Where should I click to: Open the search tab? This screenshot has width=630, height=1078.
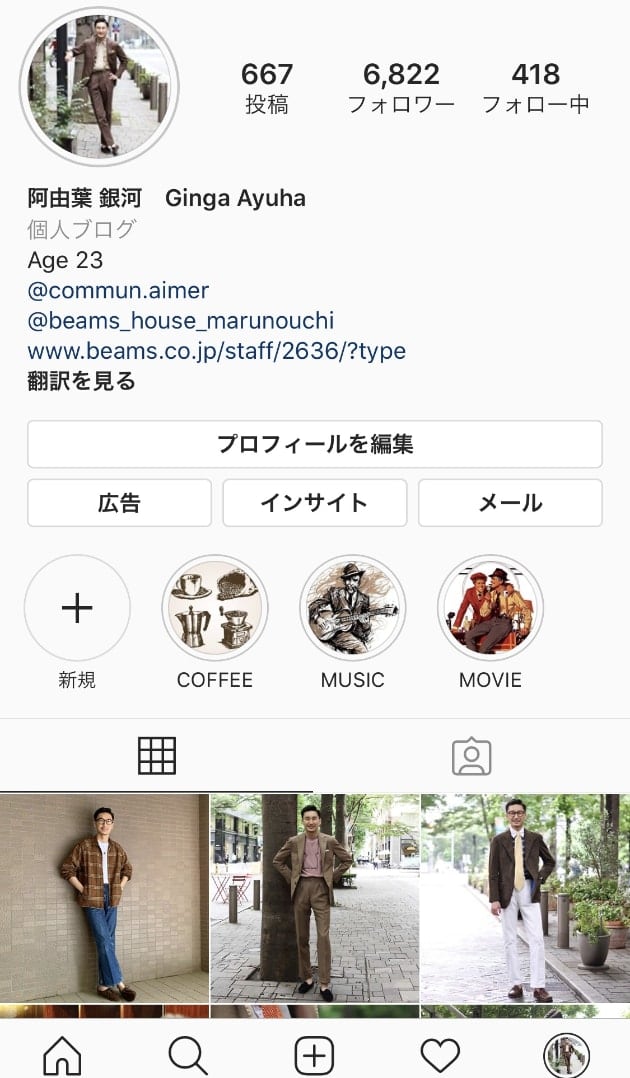(188, 1055)
